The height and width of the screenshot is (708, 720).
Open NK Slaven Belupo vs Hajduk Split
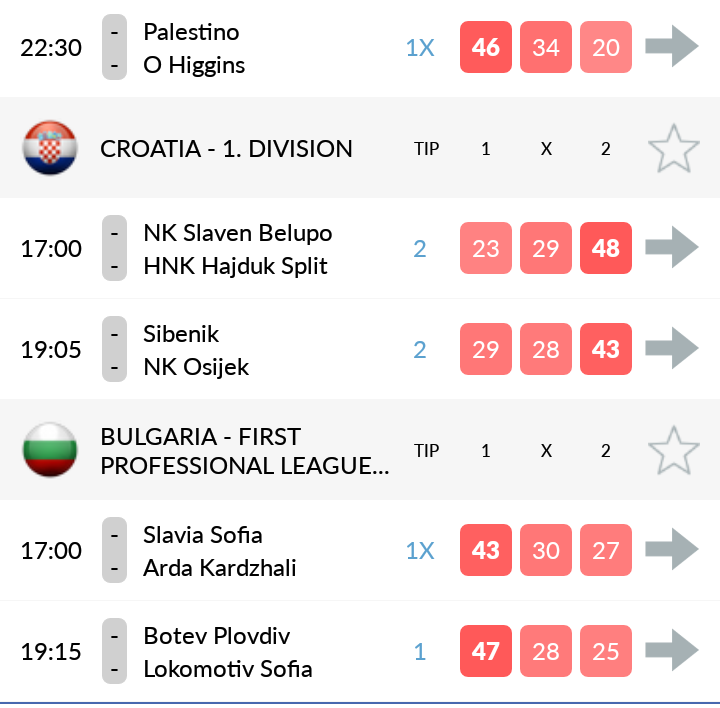click(671, 248)
